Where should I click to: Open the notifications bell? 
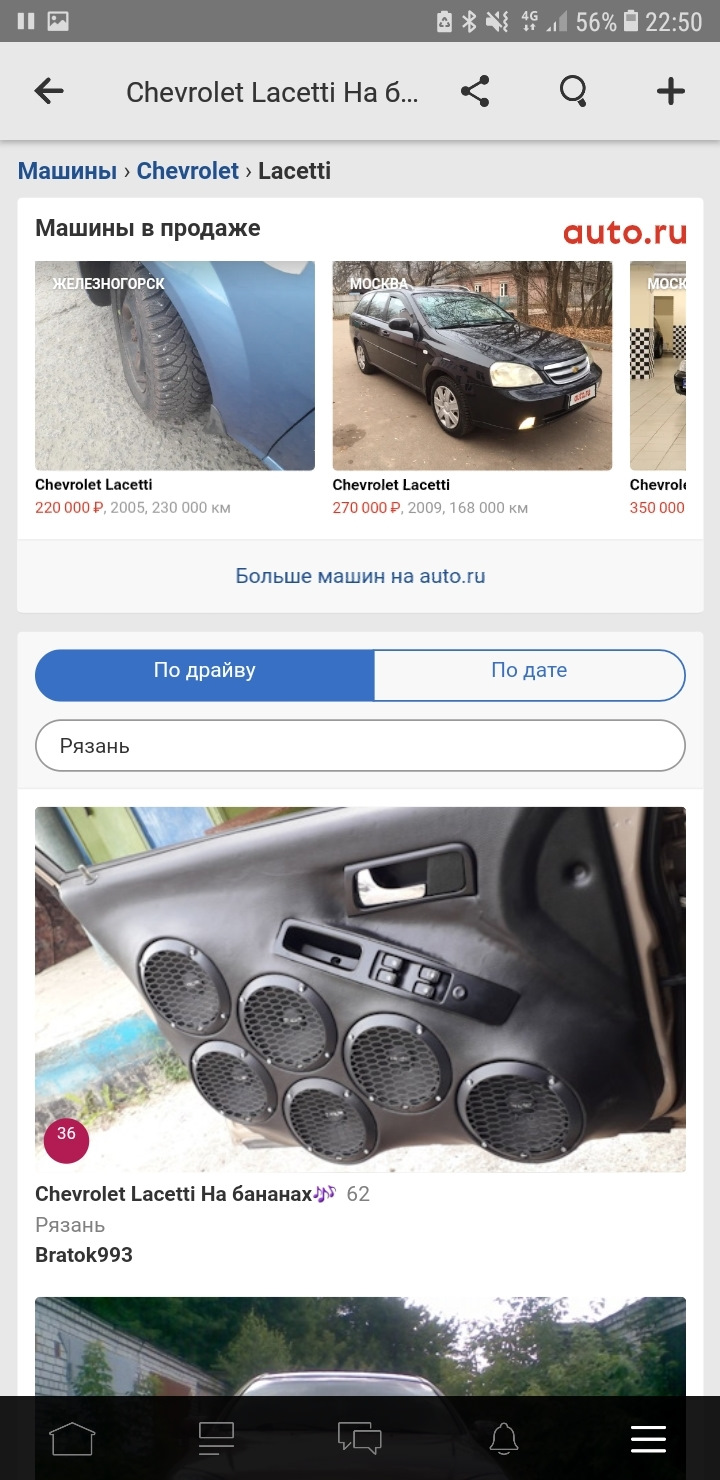pyautogui.click(x=504, y=1438)
